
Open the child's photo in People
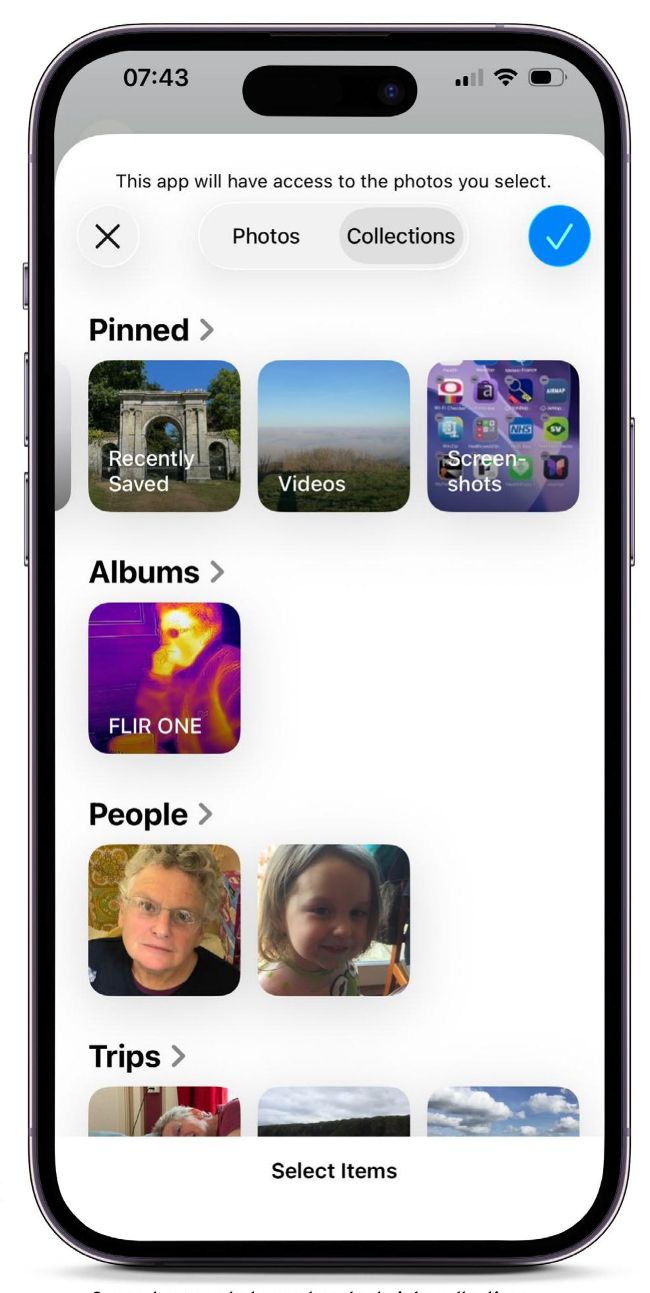tap(334, 920)
